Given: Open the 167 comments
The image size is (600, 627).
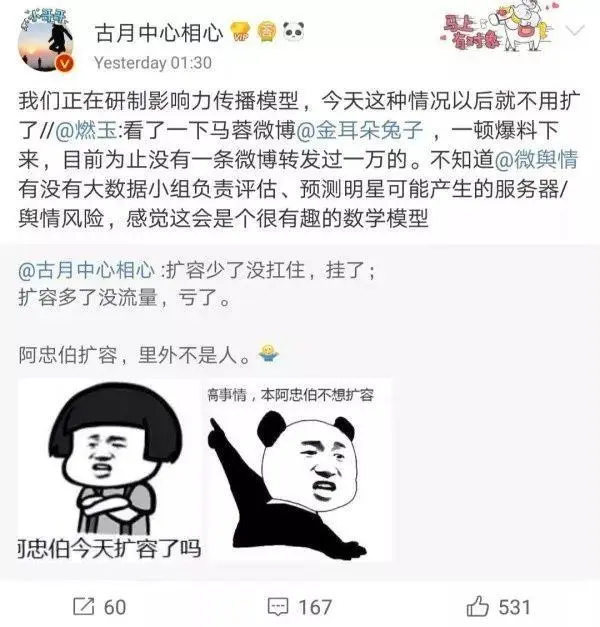Looking at the screenshot, I should tap(299, 606).
